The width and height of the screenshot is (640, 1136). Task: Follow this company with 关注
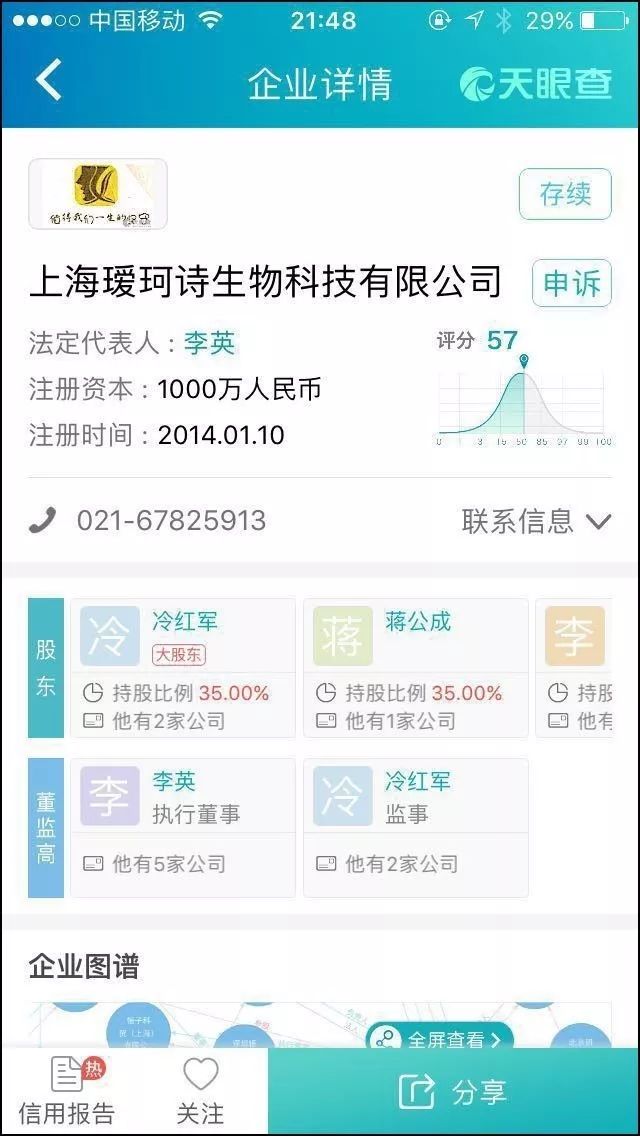click(200, 1092)
